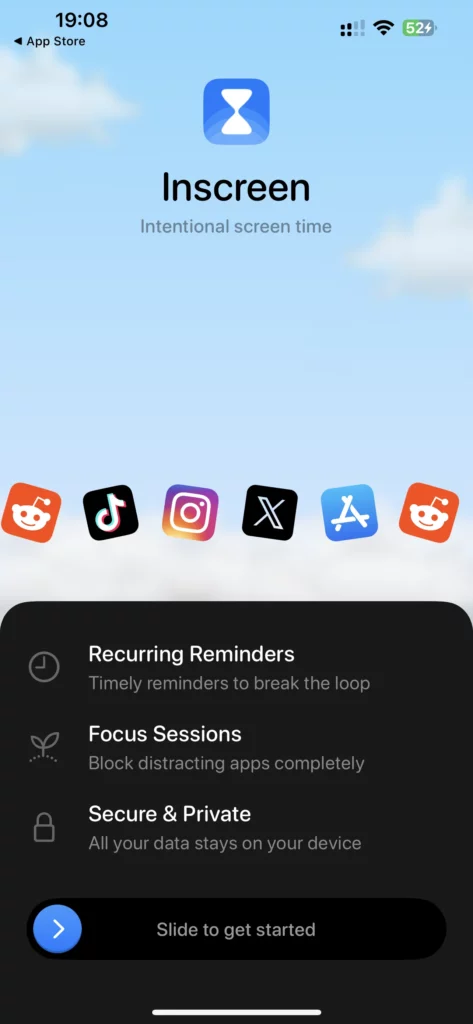The width and height of the screenshot is (473, 1024).
Task: Return to the App Store via back link
Action: (x=49, y=41)
